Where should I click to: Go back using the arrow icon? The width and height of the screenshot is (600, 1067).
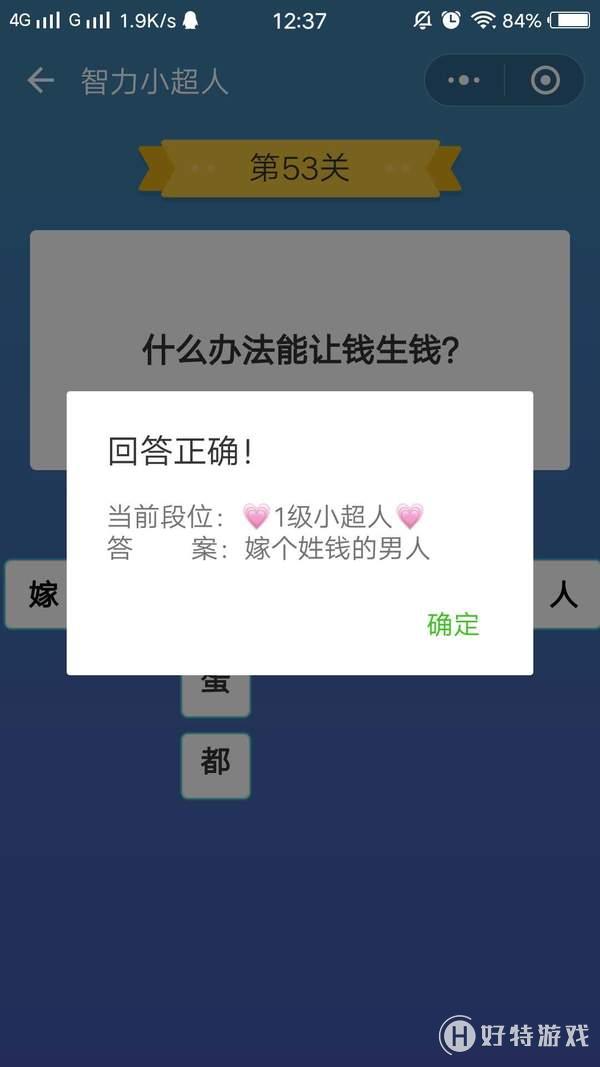40,81
